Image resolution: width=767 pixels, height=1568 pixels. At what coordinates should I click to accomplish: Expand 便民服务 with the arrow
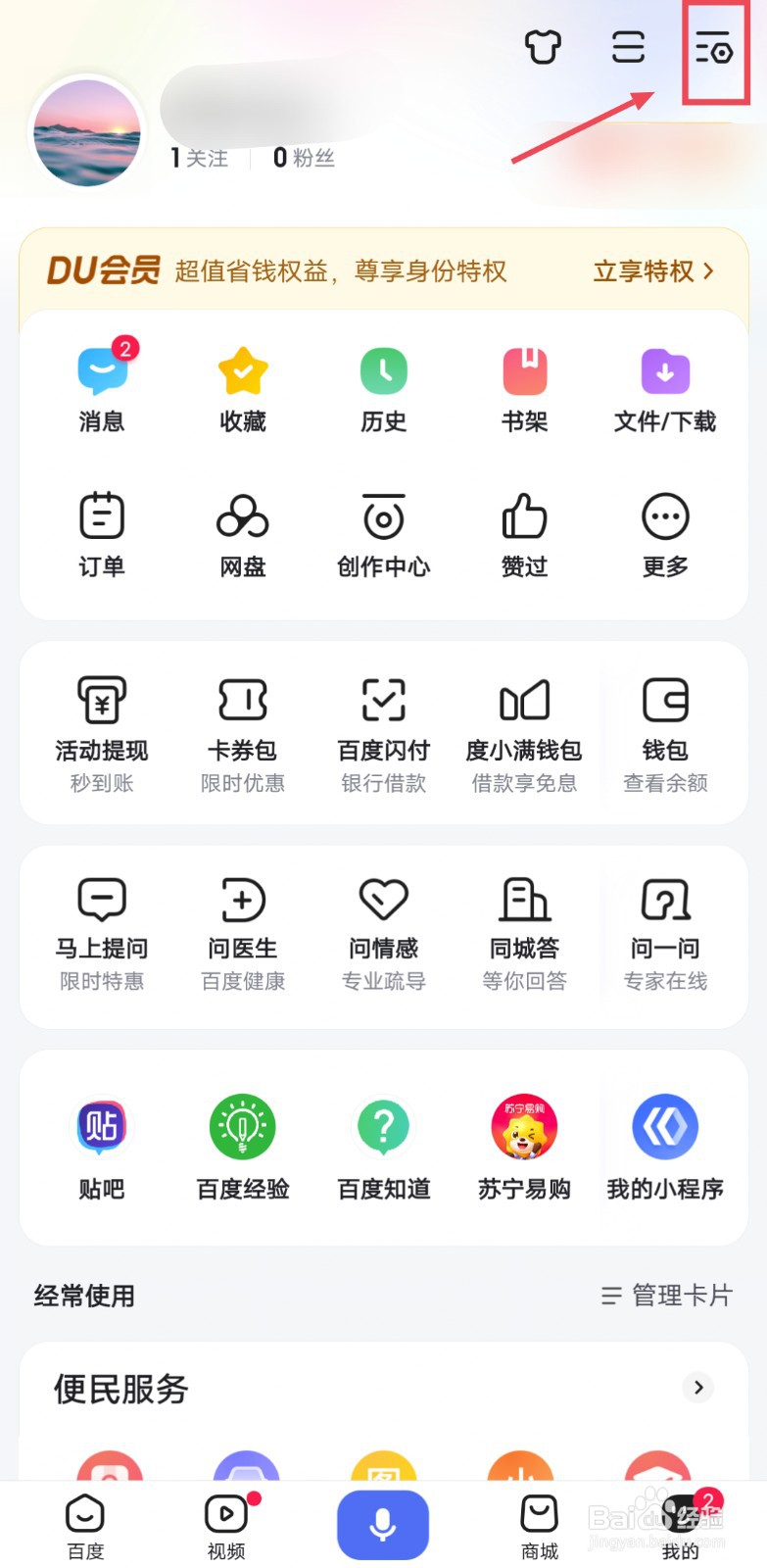[x=698, y=1387]
